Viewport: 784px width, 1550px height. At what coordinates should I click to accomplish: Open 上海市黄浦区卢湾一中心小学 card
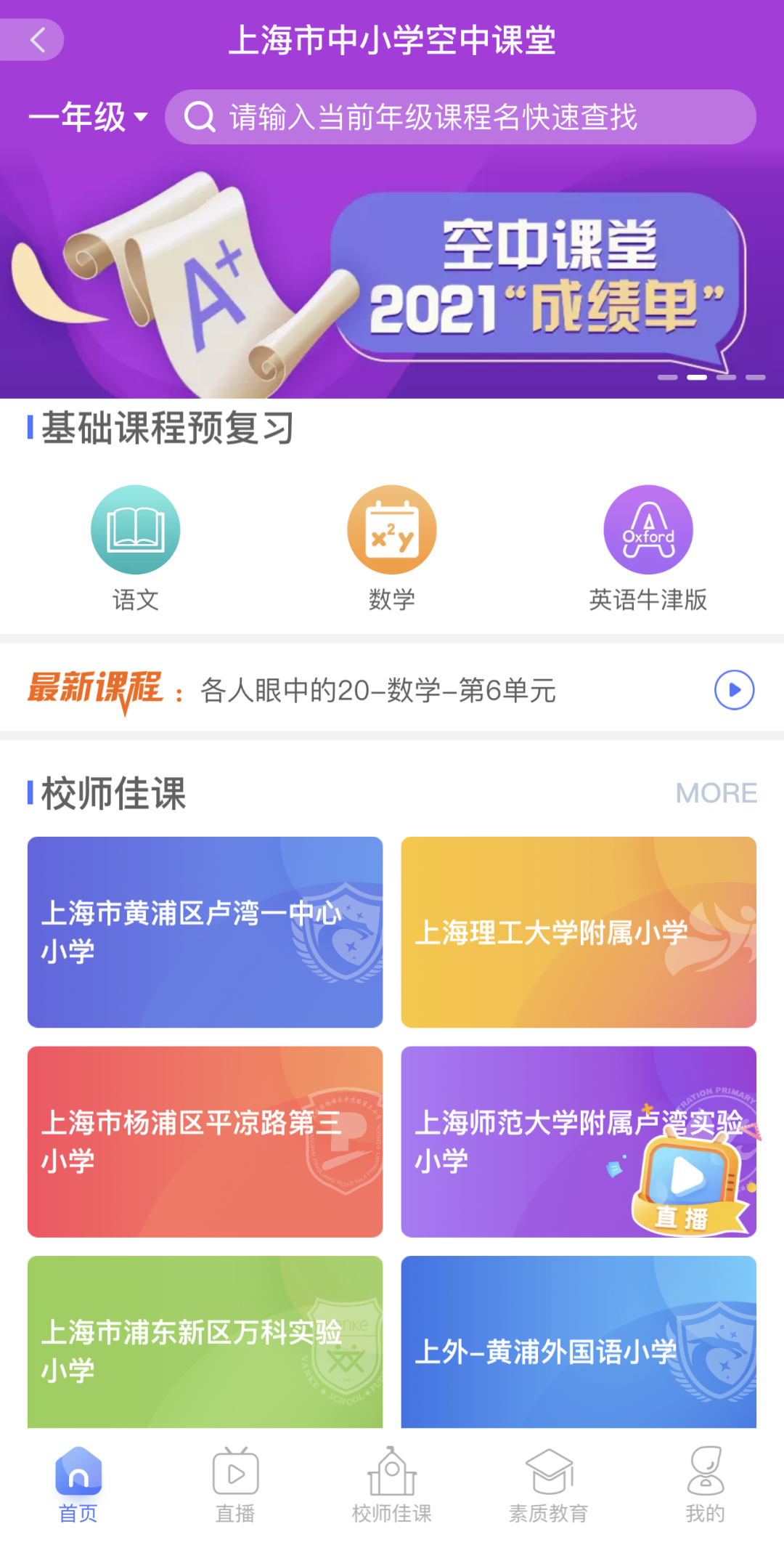pos(205,932)
